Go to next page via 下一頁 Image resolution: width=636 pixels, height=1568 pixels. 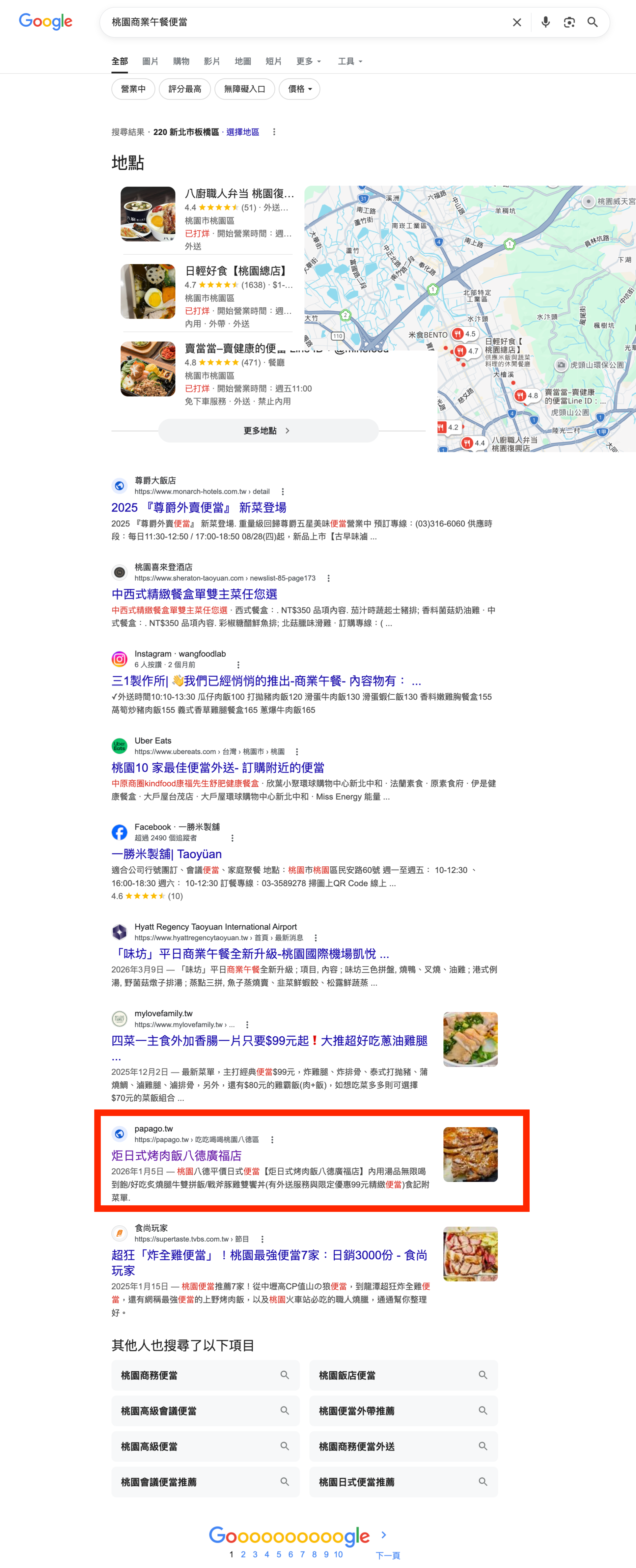(387, 1555)
